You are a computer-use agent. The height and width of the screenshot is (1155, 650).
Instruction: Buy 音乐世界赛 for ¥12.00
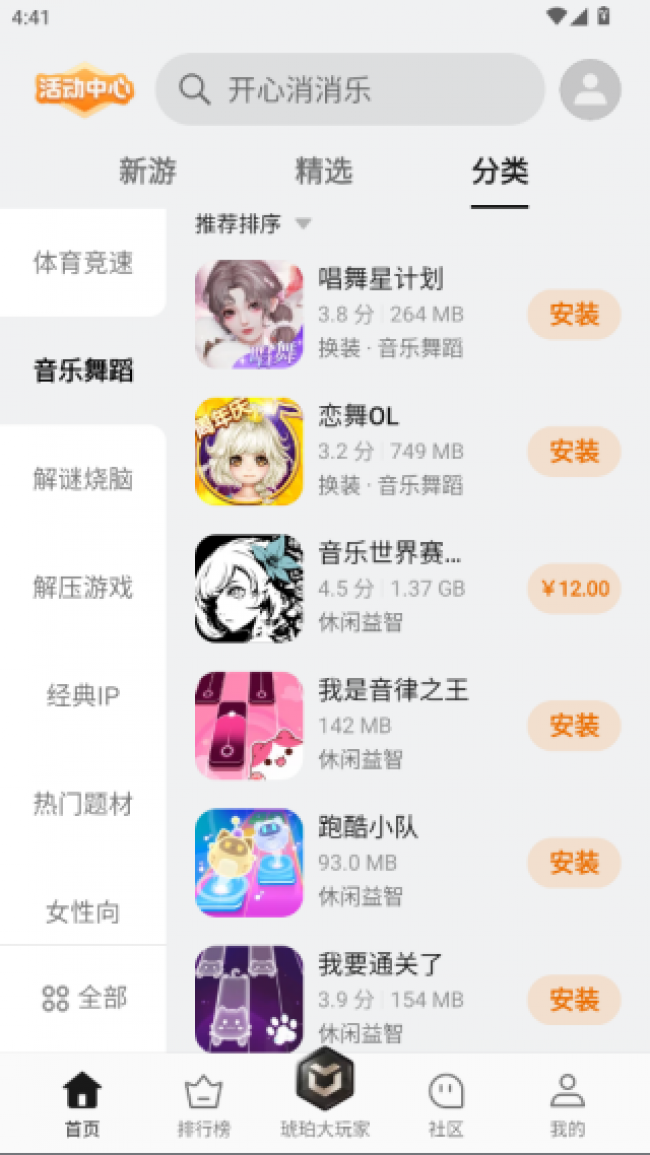point(574,588)
